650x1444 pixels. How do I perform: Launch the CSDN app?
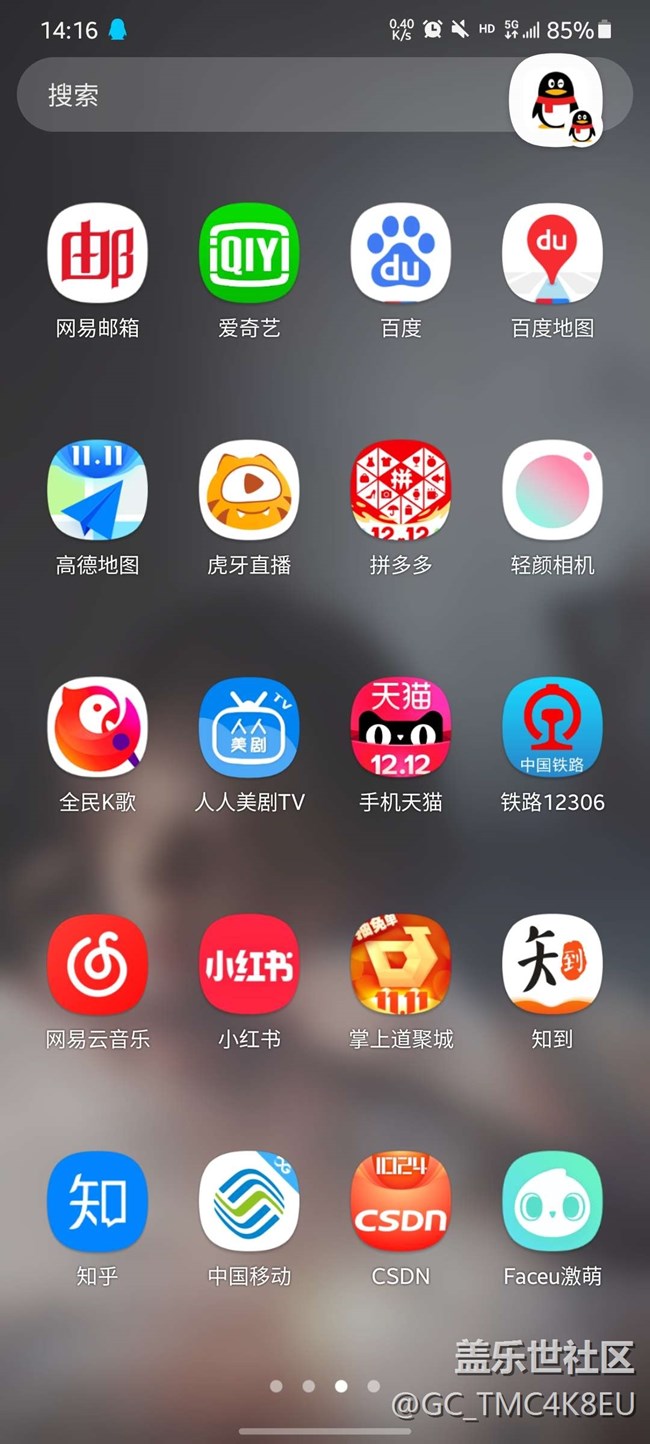[x=401, y=1202]
